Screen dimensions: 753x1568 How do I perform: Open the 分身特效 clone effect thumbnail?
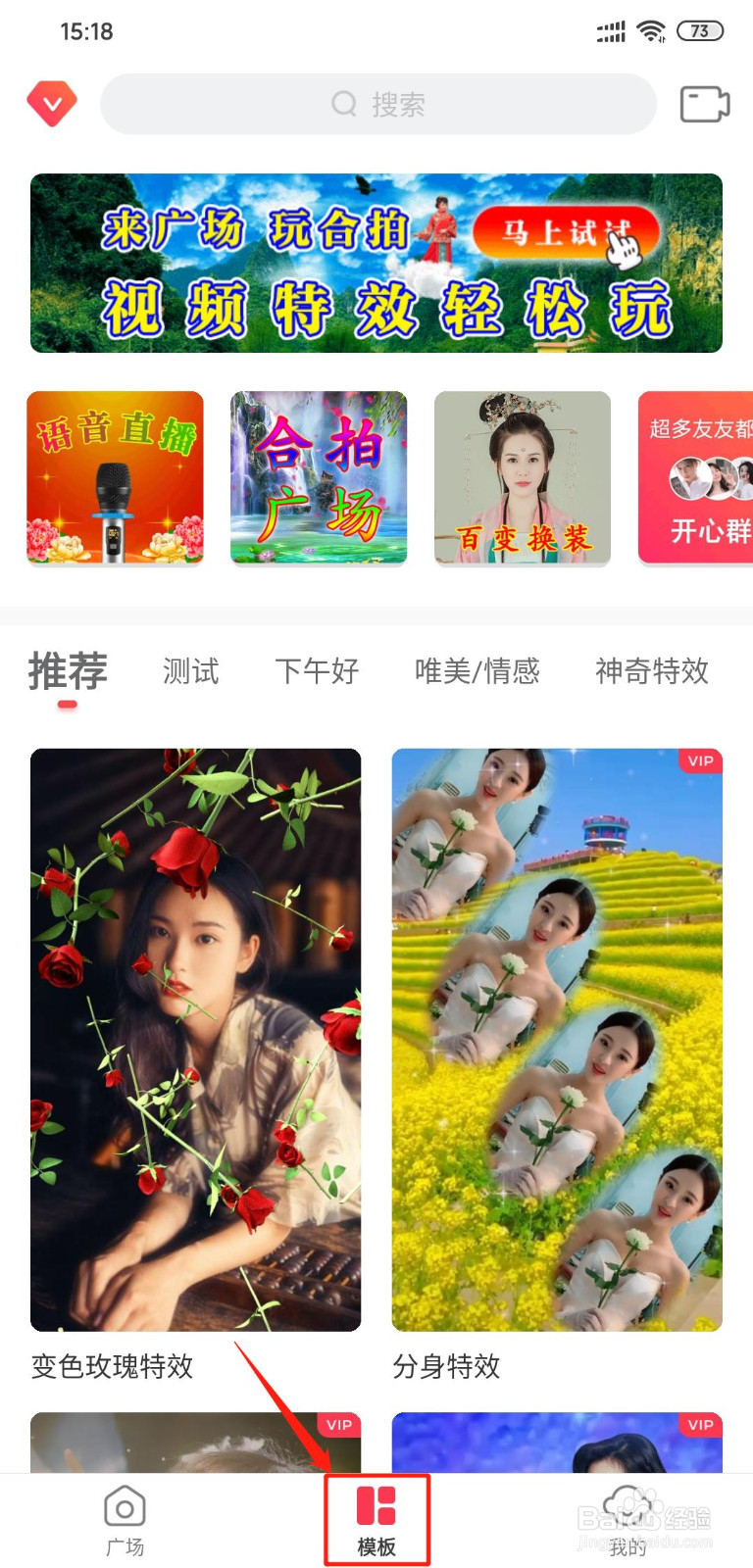tap(557, 1039)
